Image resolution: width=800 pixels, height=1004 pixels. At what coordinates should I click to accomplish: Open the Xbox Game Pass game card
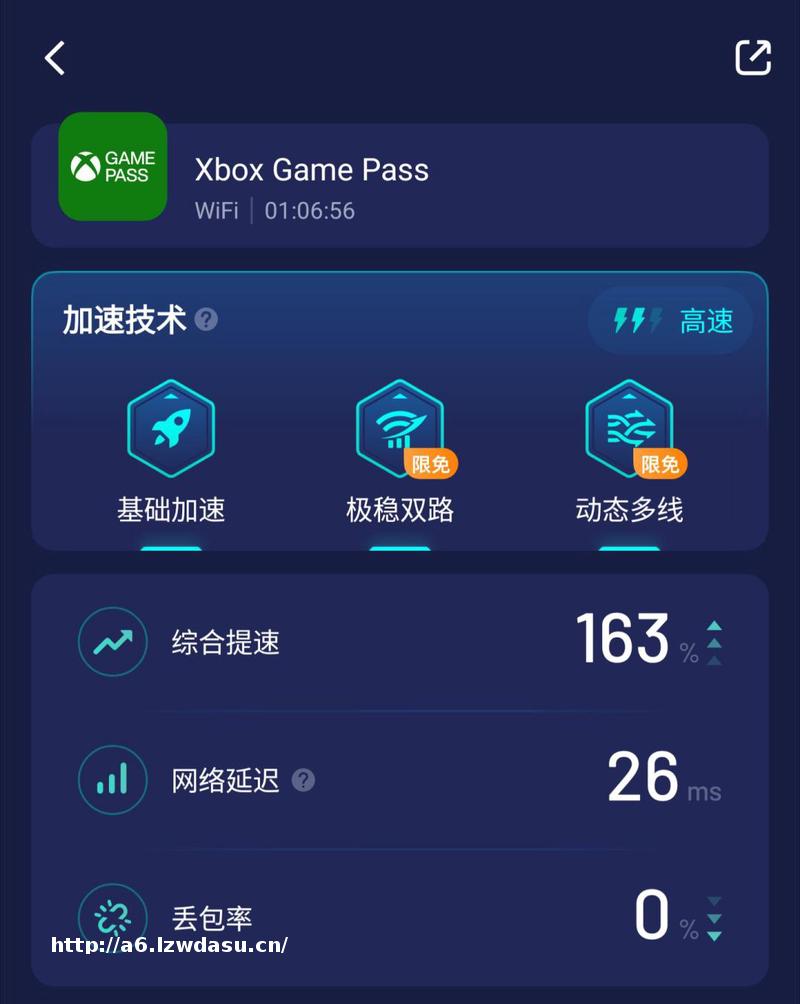click(400, 185)
